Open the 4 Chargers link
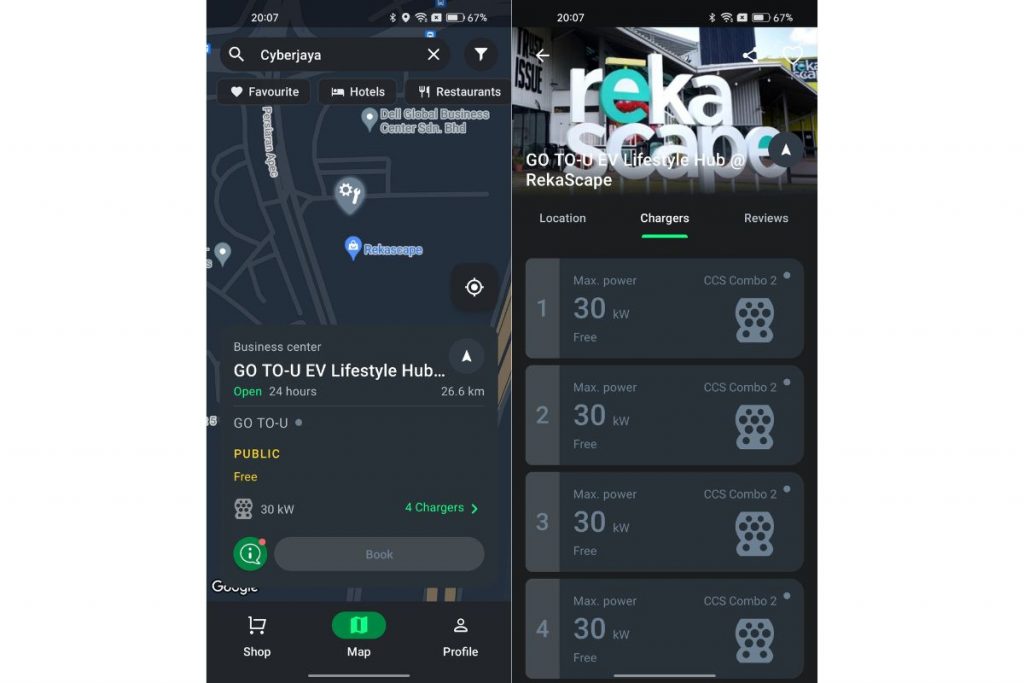The image size is (1024, 683). tap(441, 508)
